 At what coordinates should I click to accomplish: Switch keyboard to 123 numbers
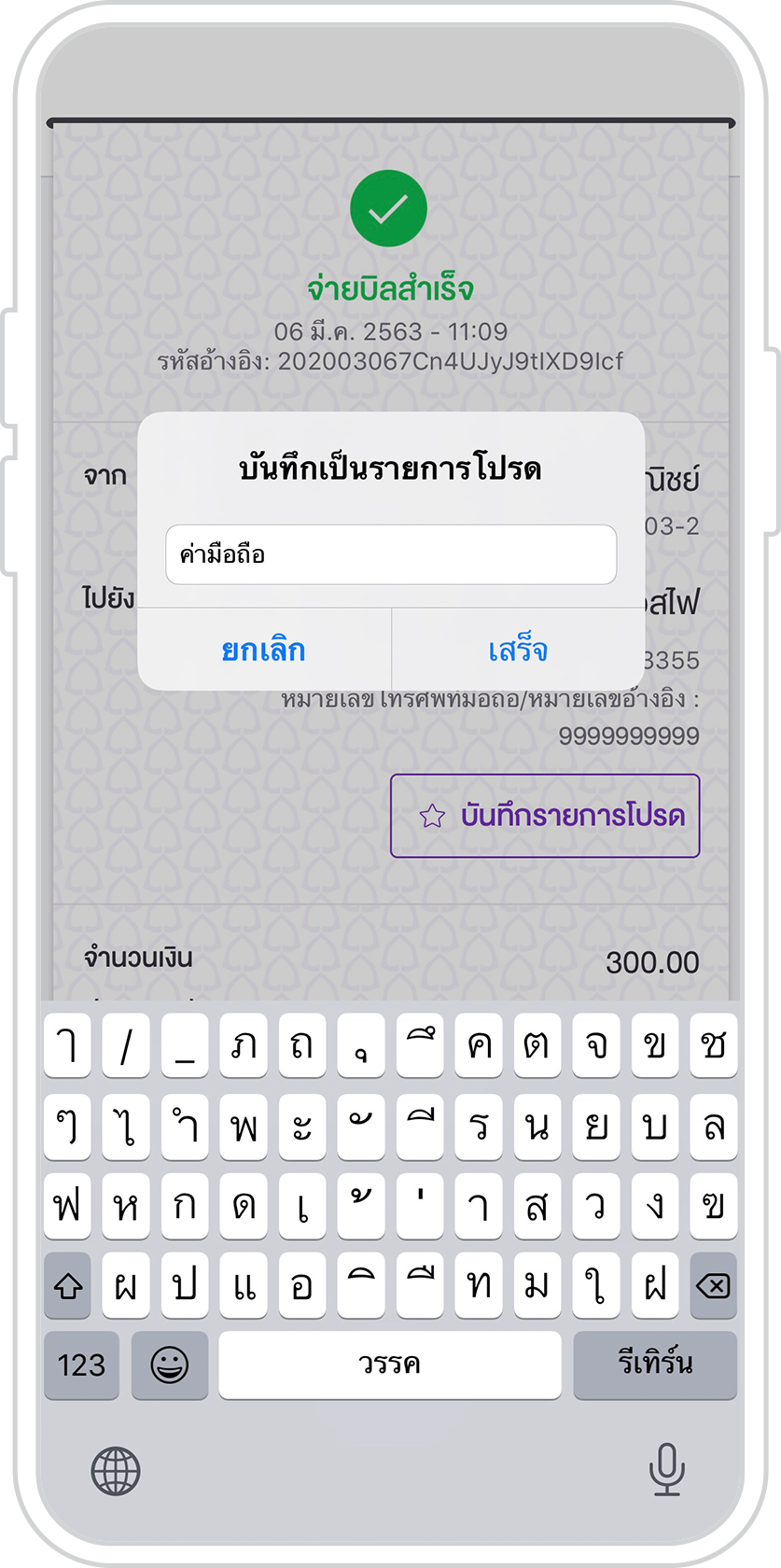coord(81,1365)
